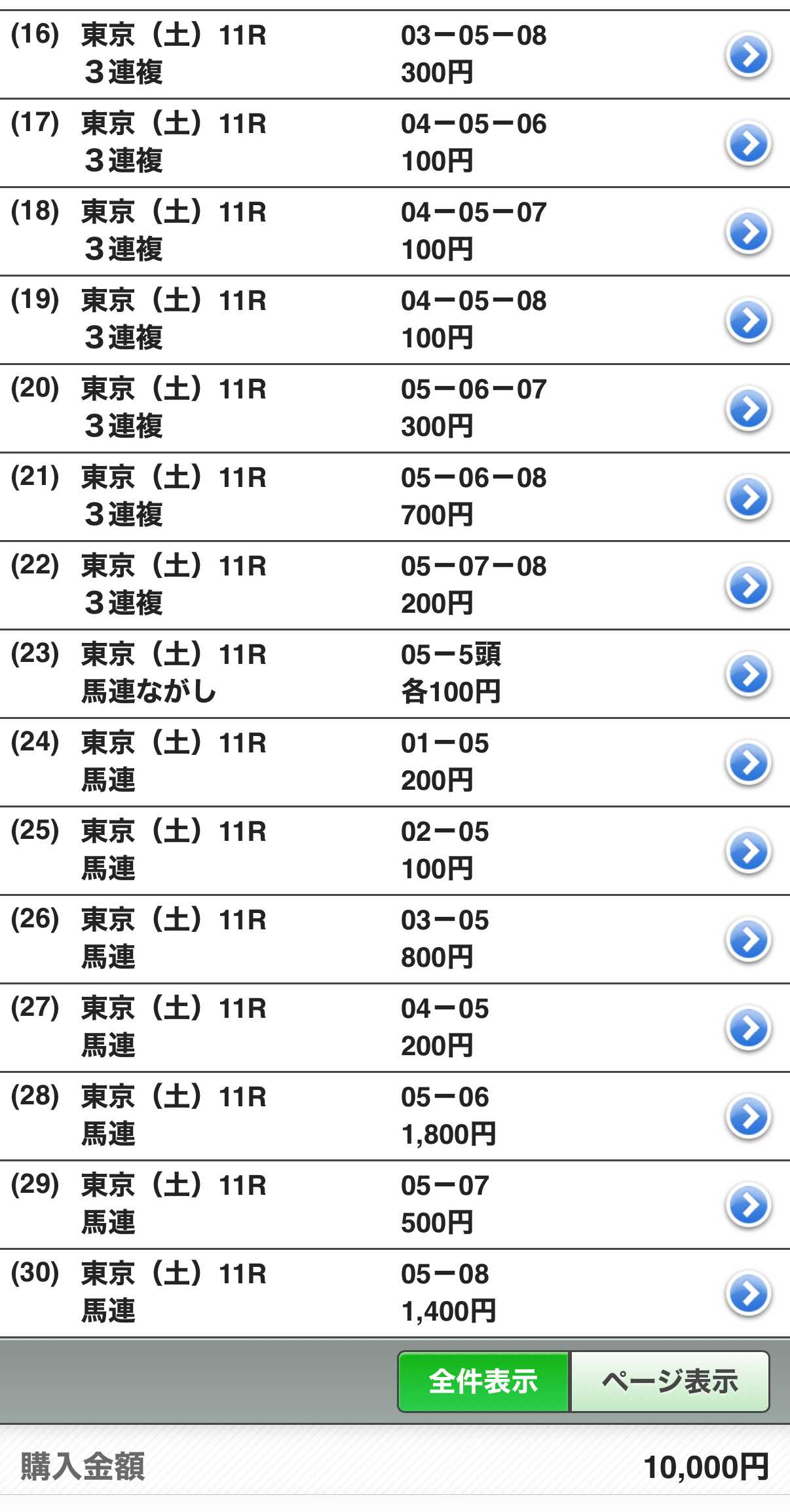The width and height of the screenshot is (790, 1512).
Task: Open bet (30) 馬連 05-08 1,400円
Action: pos(748,1294)
